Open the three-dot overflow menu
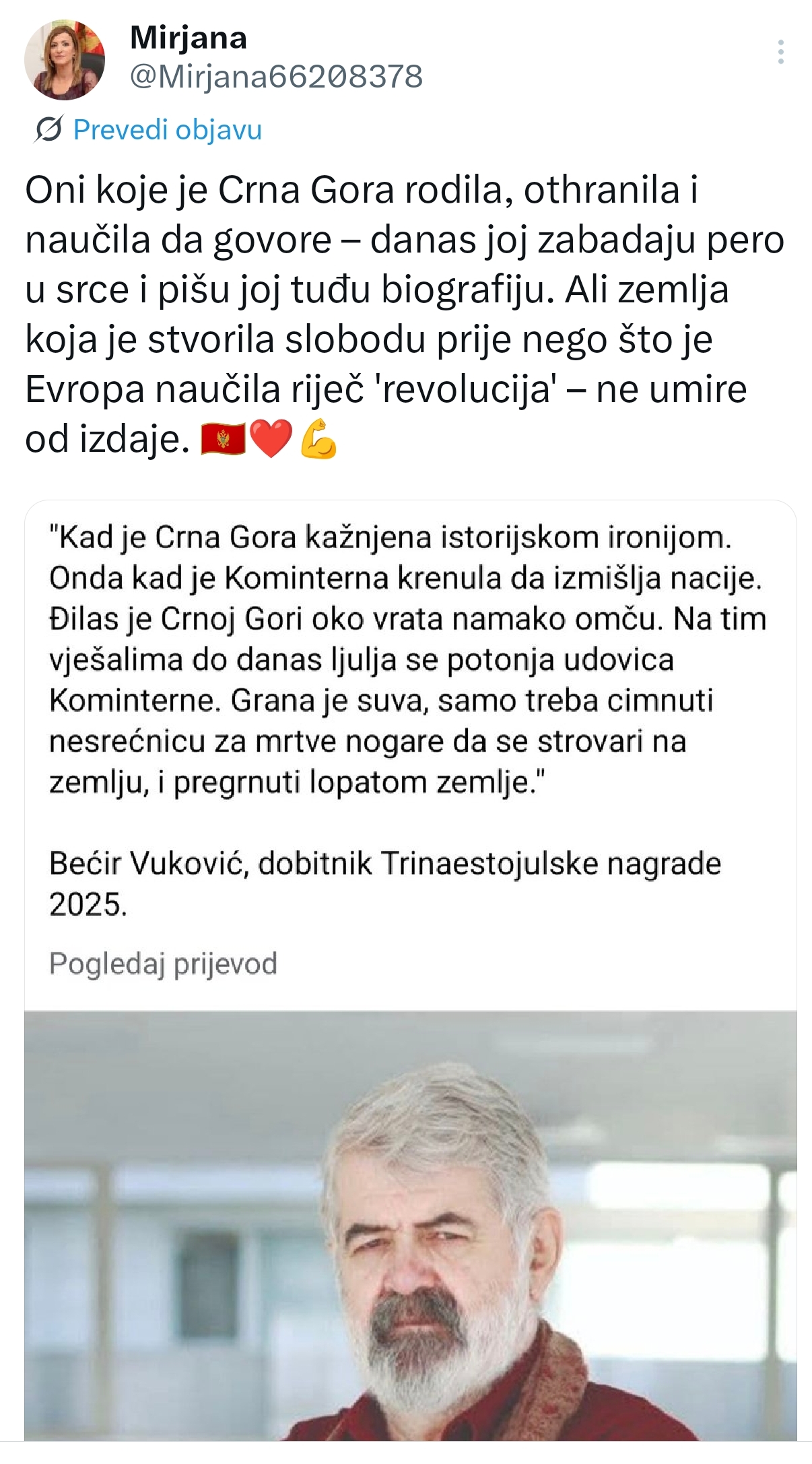 780,52
